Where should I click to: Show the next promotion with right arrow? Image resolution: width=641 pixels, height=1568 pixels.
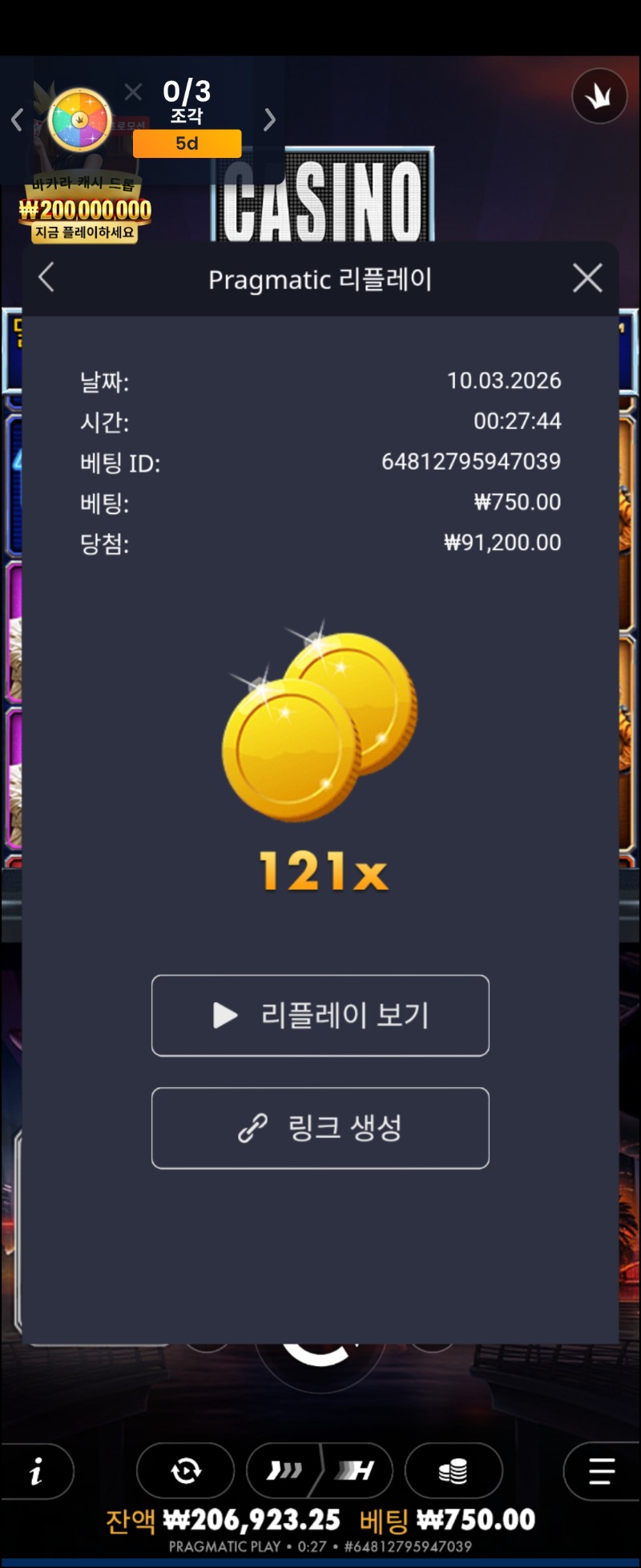click(x=269, y=120)
